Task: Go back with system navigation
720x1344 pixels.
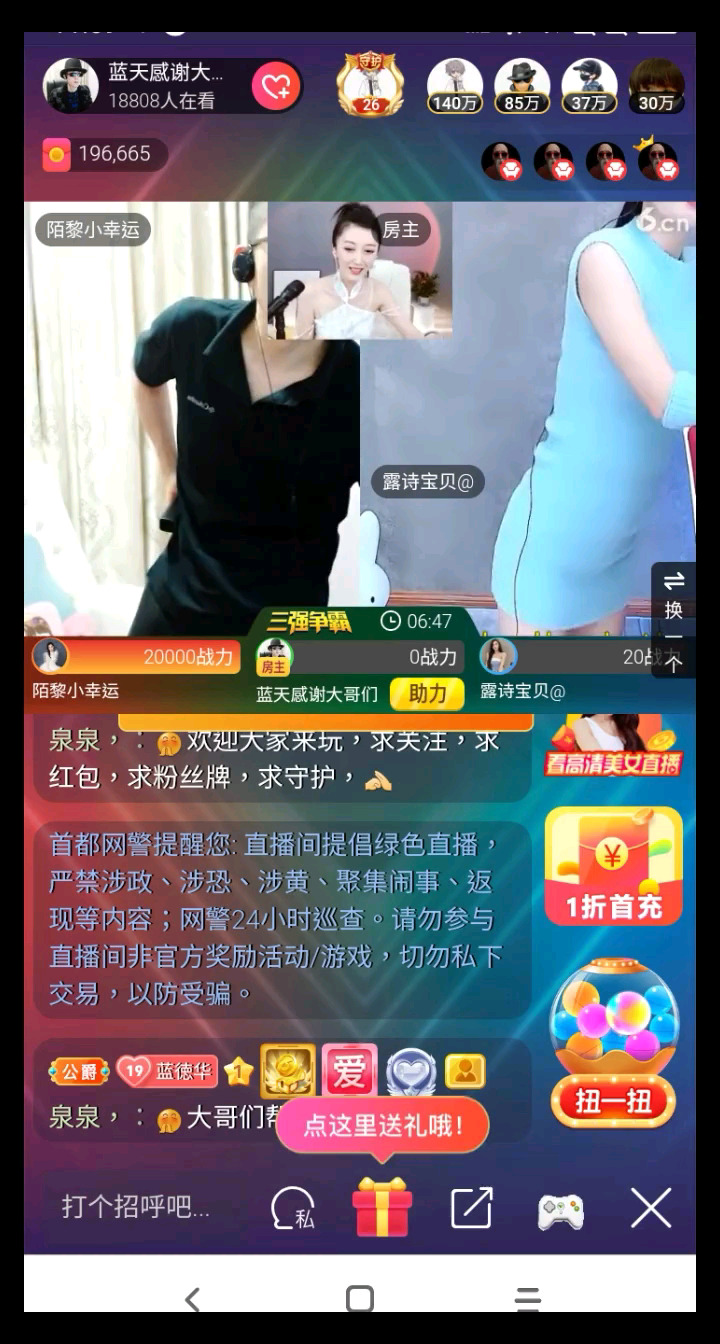Action: (x=192, y=1300)
